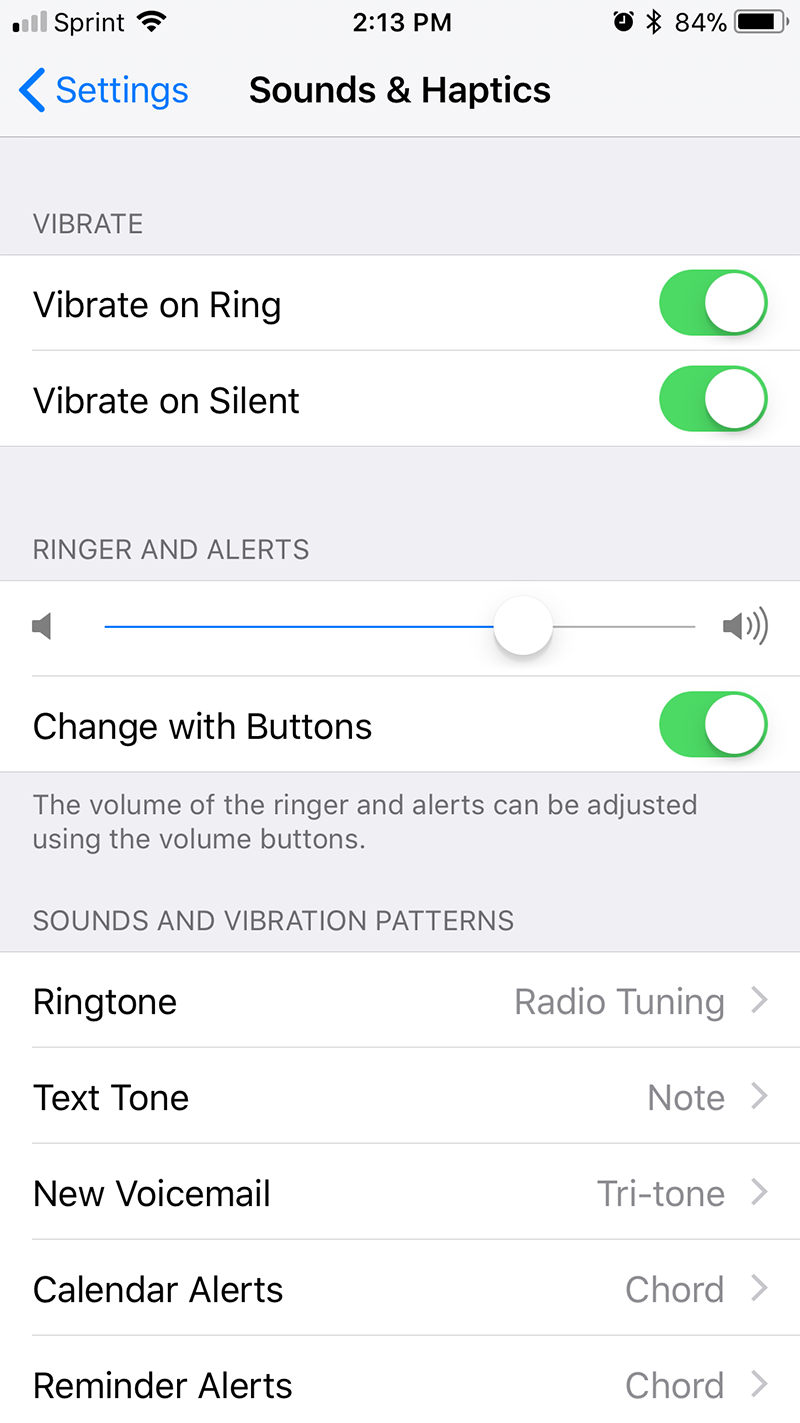Open Text Tone options

400,1097
